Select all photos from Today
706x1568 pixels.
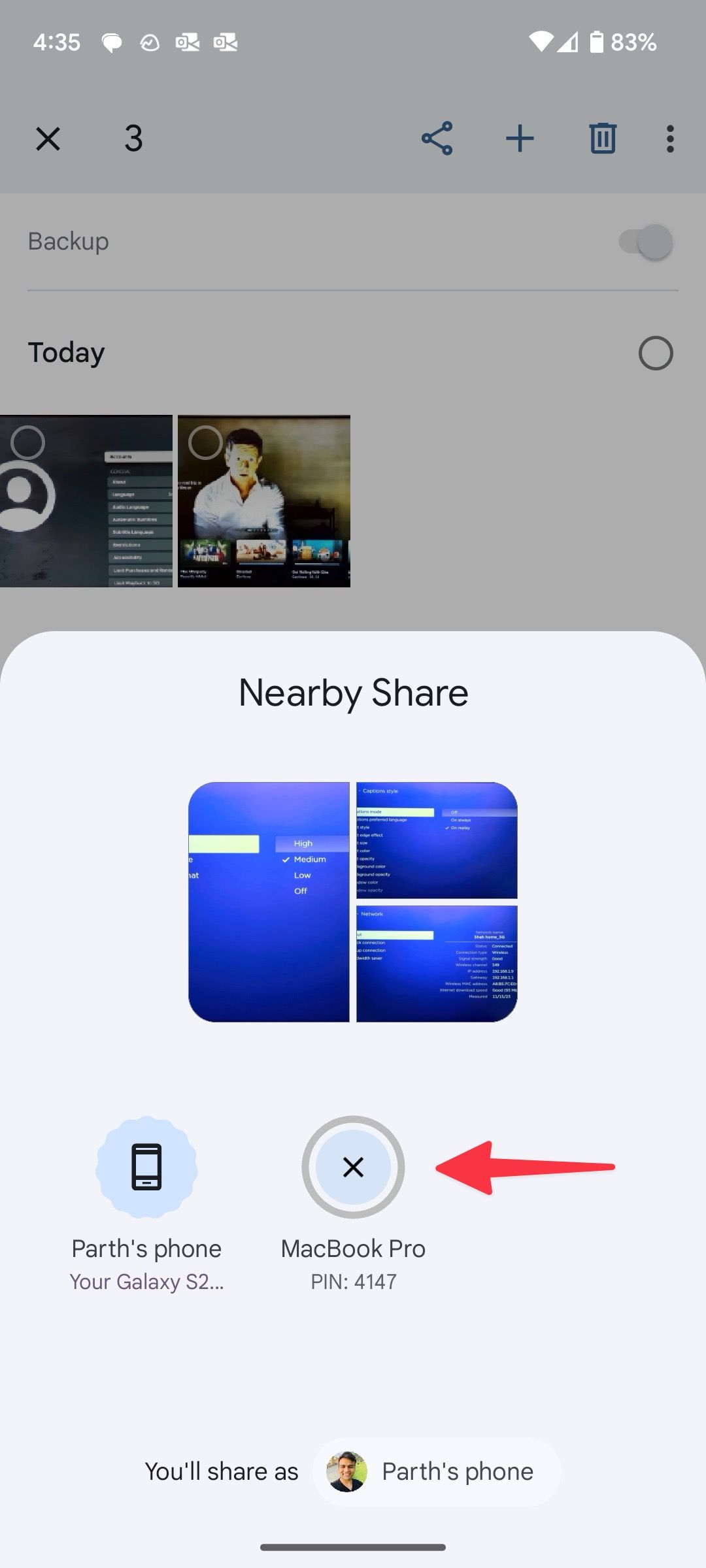(x=655, y=353)
